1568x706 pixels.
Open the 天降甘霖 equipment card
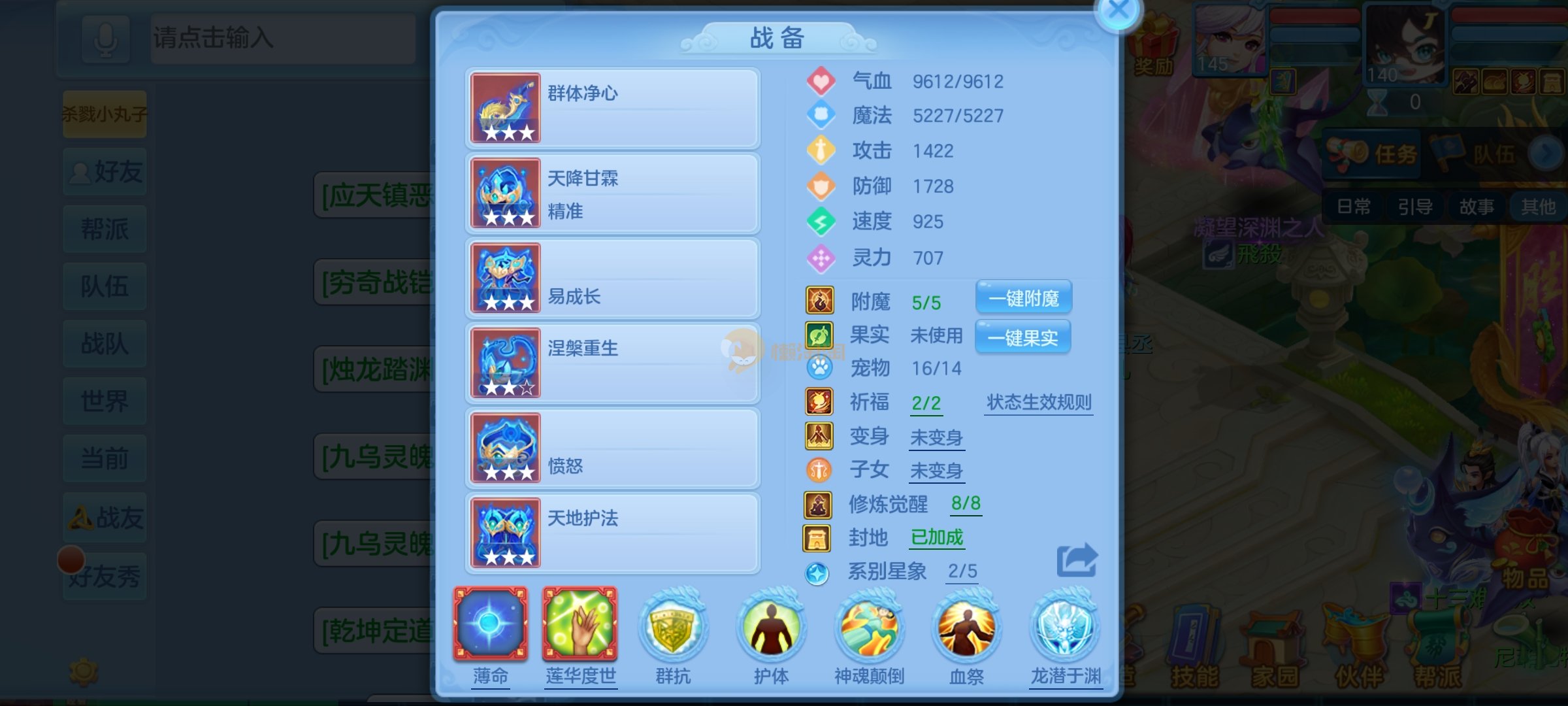(612, 193)
